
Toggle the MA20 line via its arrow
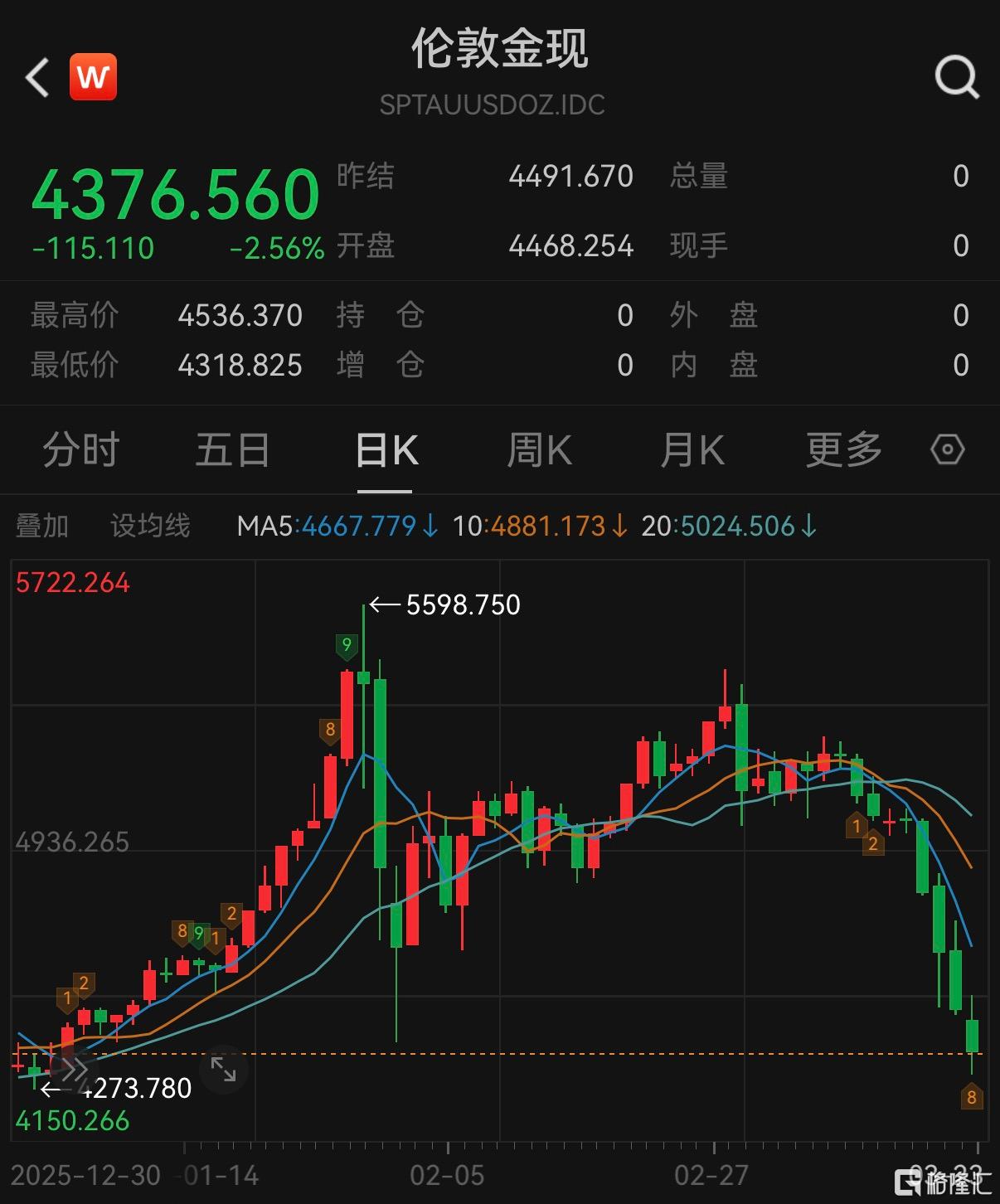(808, 526)
